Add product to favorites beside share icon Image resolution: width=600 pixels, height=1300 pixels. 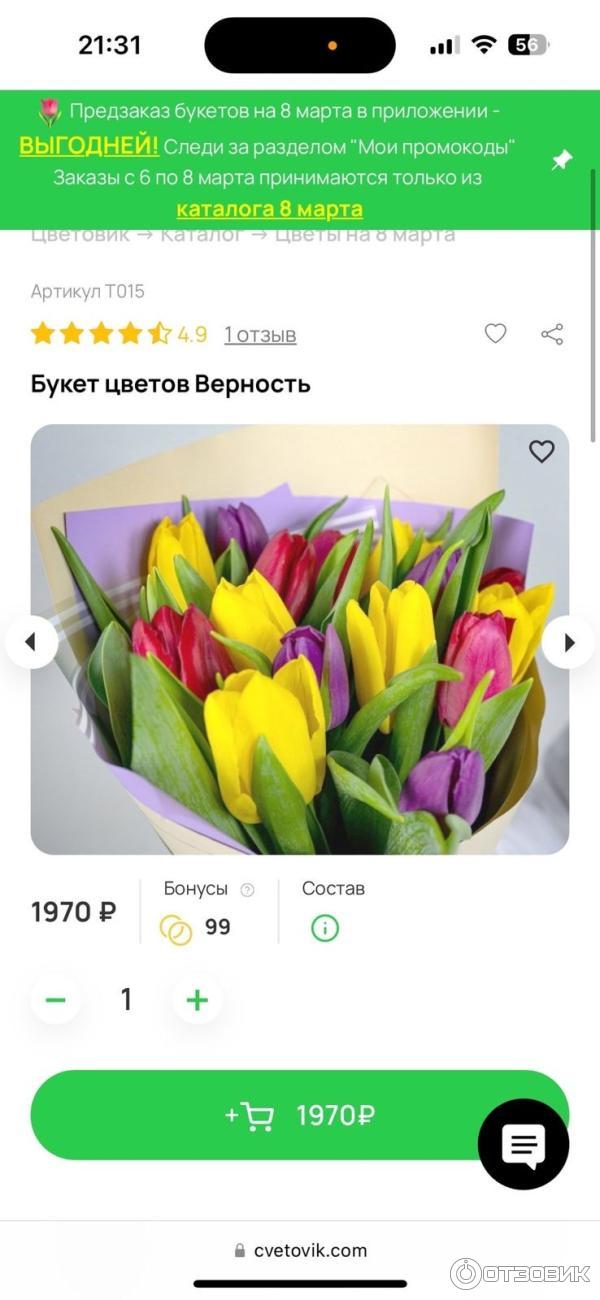pos(496,334)
